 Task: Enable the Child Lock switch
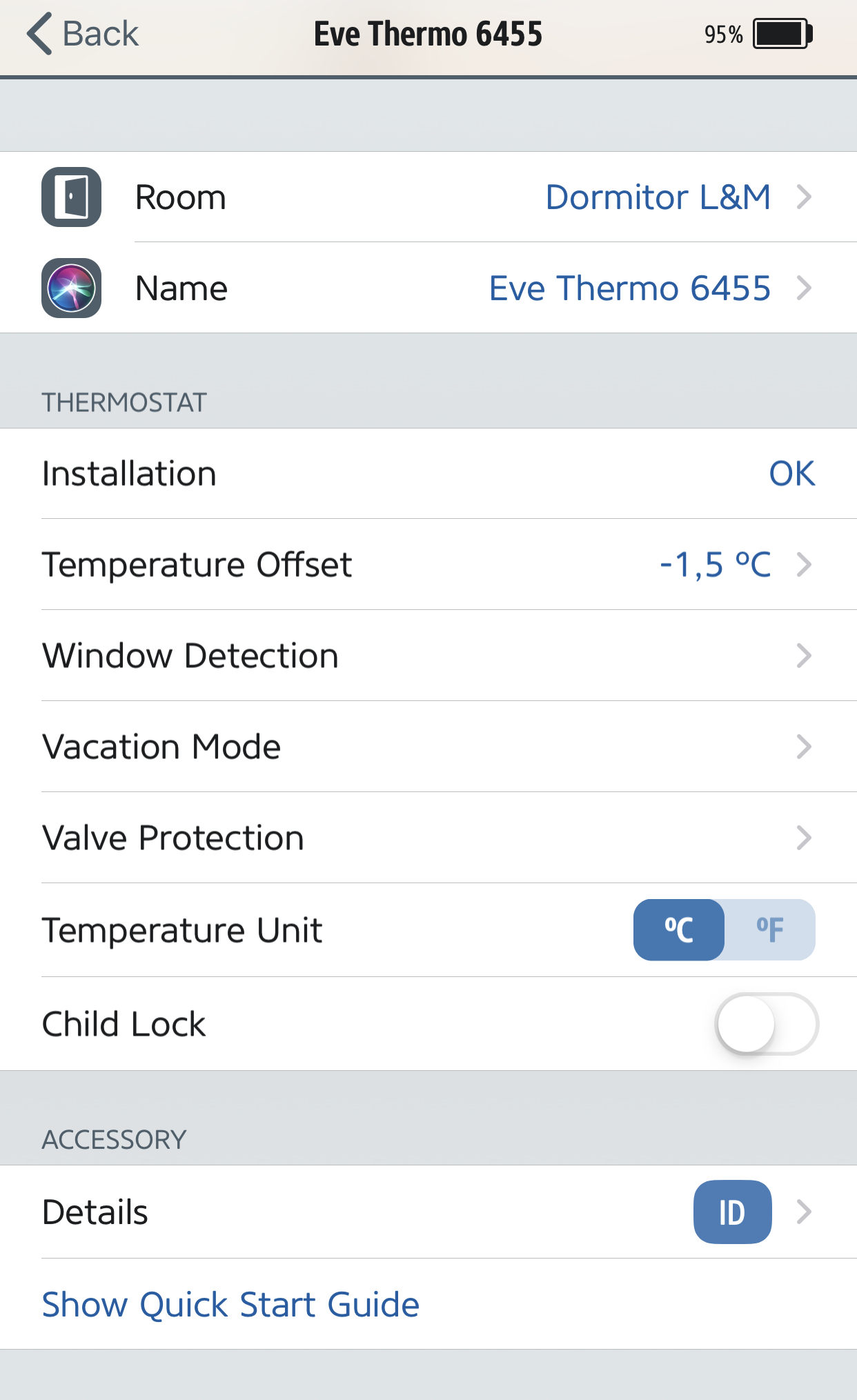click(x=766, y=1024)
